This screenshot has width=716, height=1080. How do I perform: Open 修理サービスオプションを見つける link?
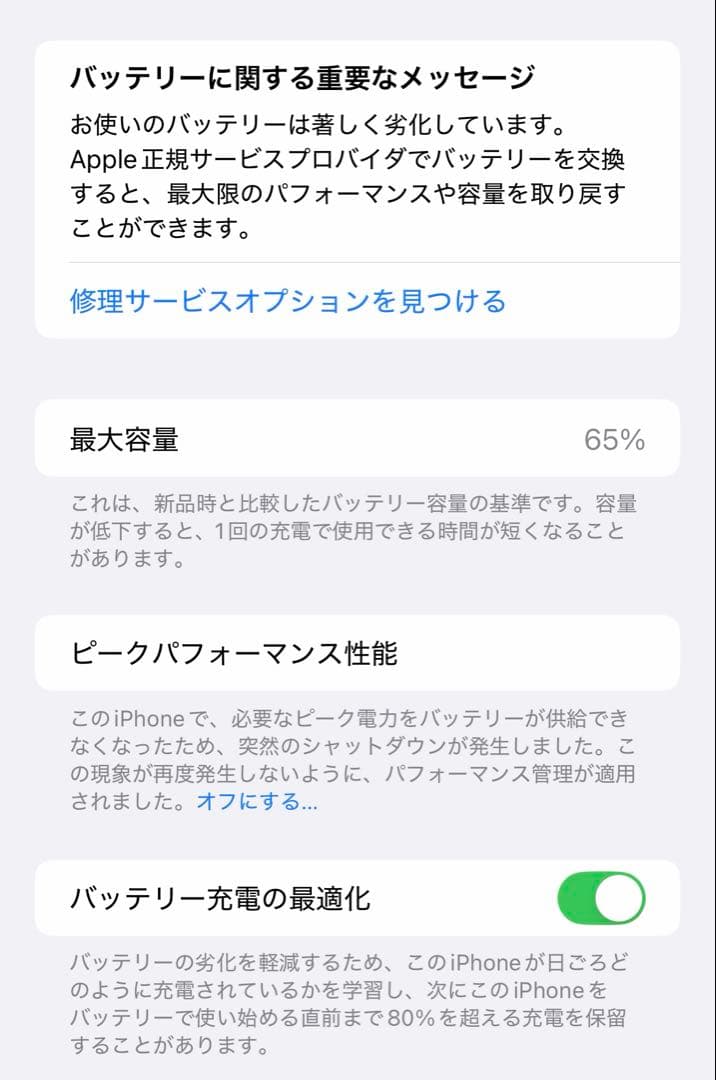287,301
